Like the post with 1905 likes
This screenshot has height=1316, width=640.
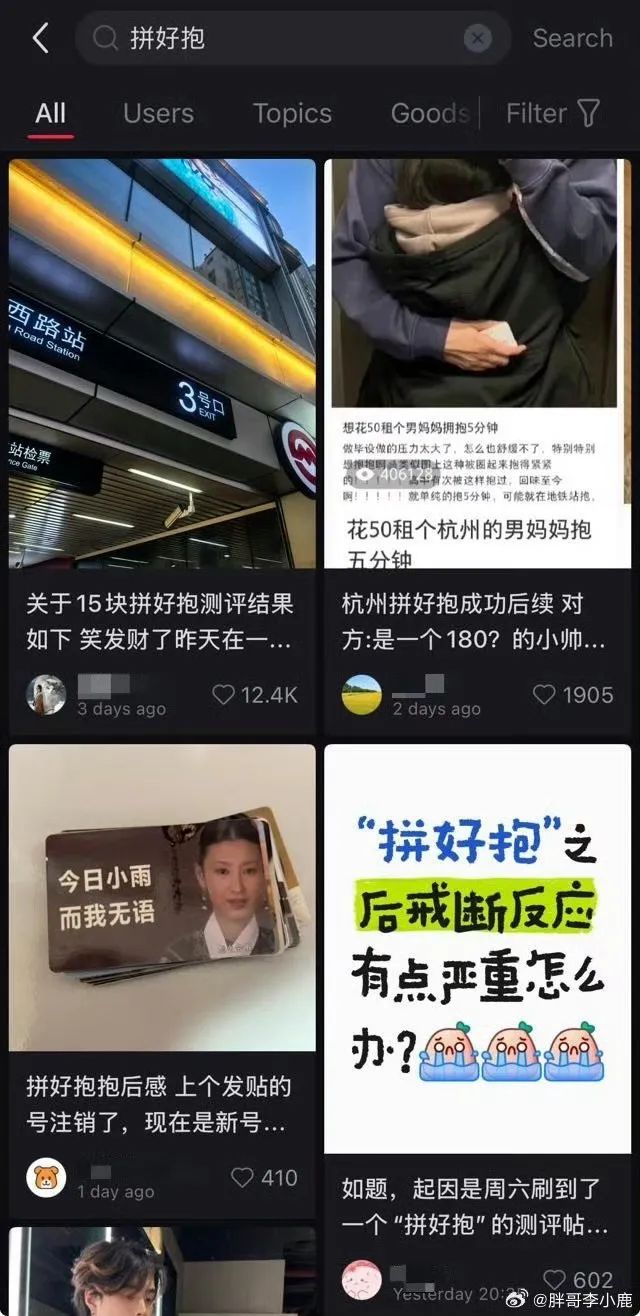click(572, 694)
